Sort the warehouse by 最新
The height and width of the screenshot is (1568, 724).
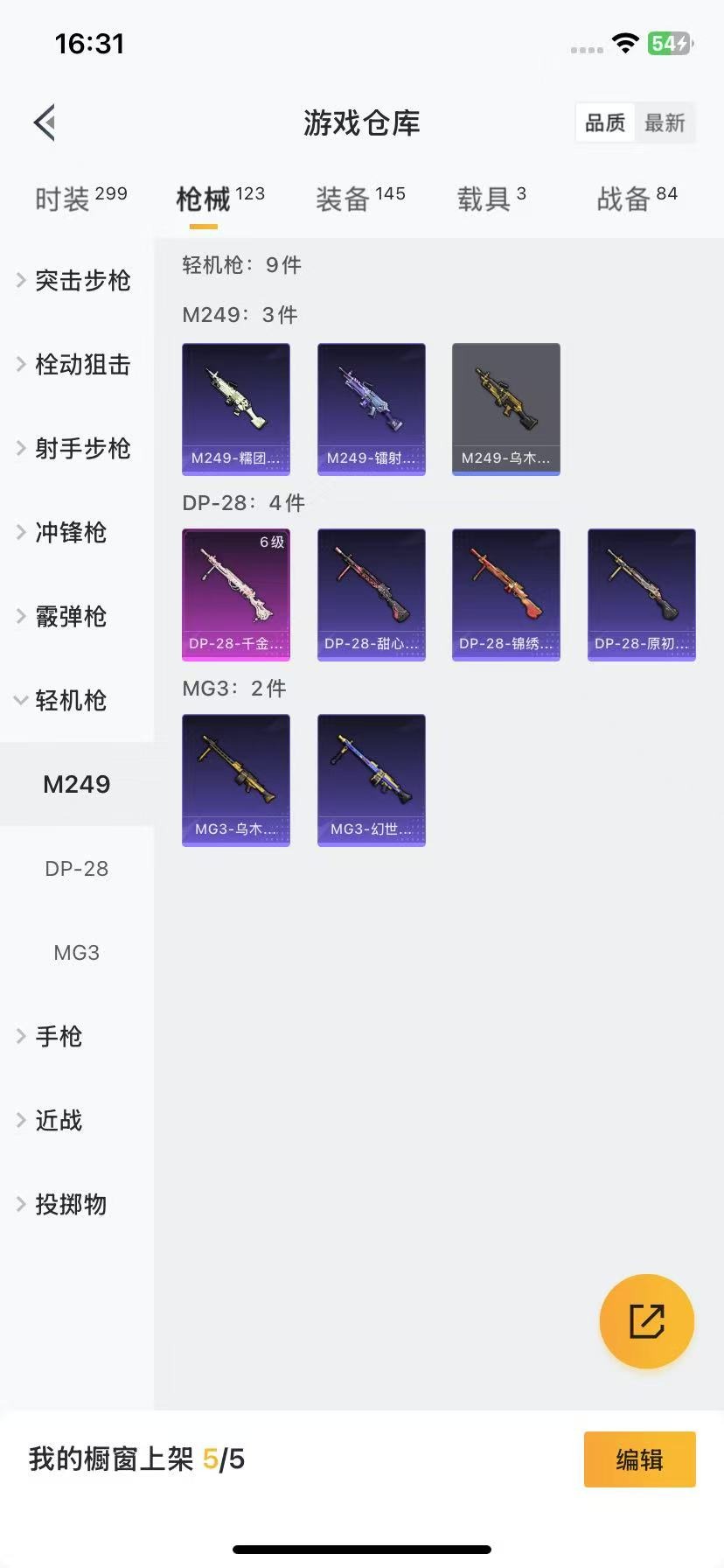tap(665, 123)
